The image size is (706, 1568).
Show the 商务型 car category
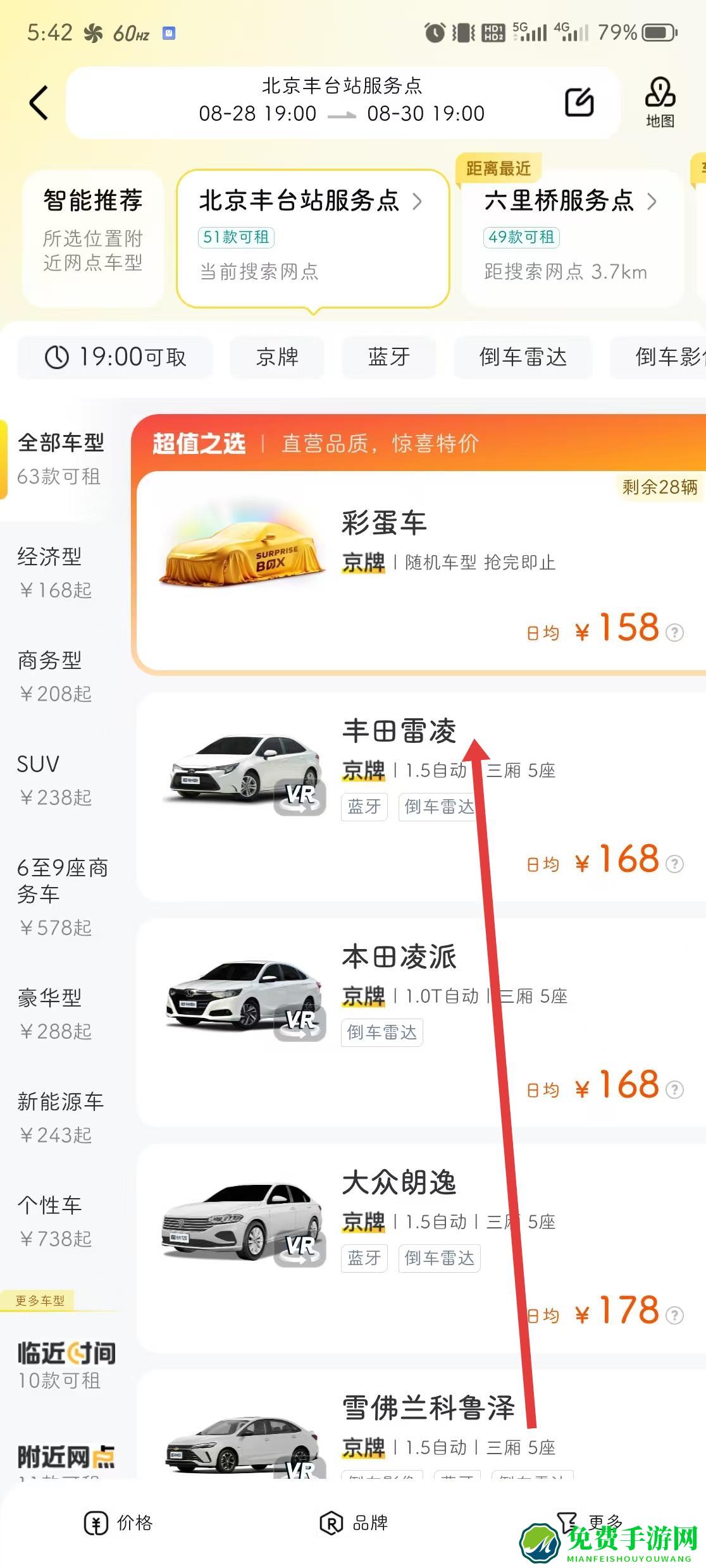point(55,676)
